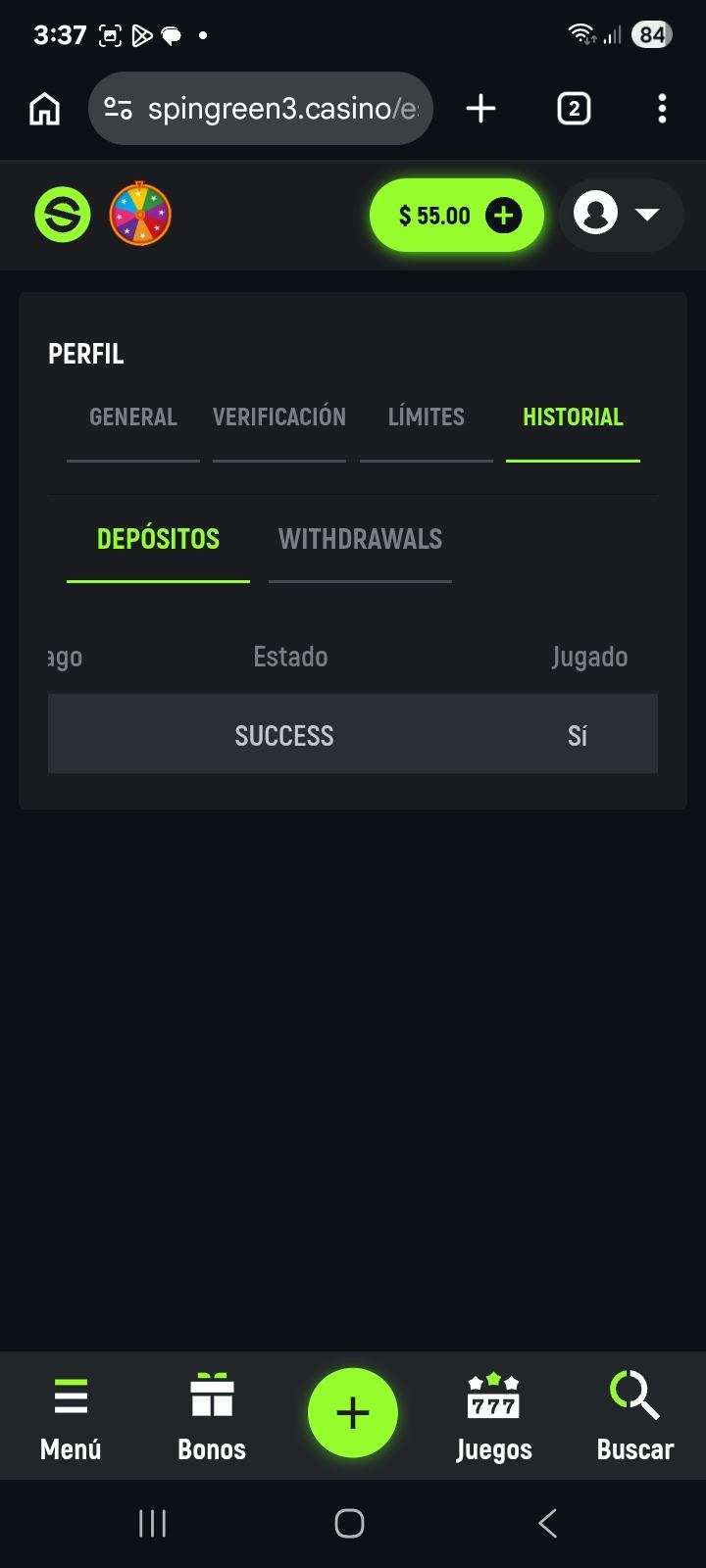The height and width of the screenshot is (1568, 706).
Task: Open the Menú drawer
Action: coord(71,1417)
